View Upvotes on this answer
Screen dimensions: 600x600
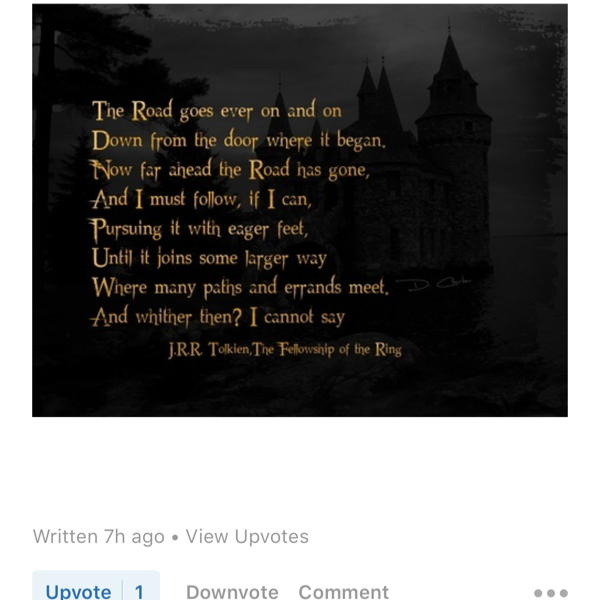click(247, 537)
